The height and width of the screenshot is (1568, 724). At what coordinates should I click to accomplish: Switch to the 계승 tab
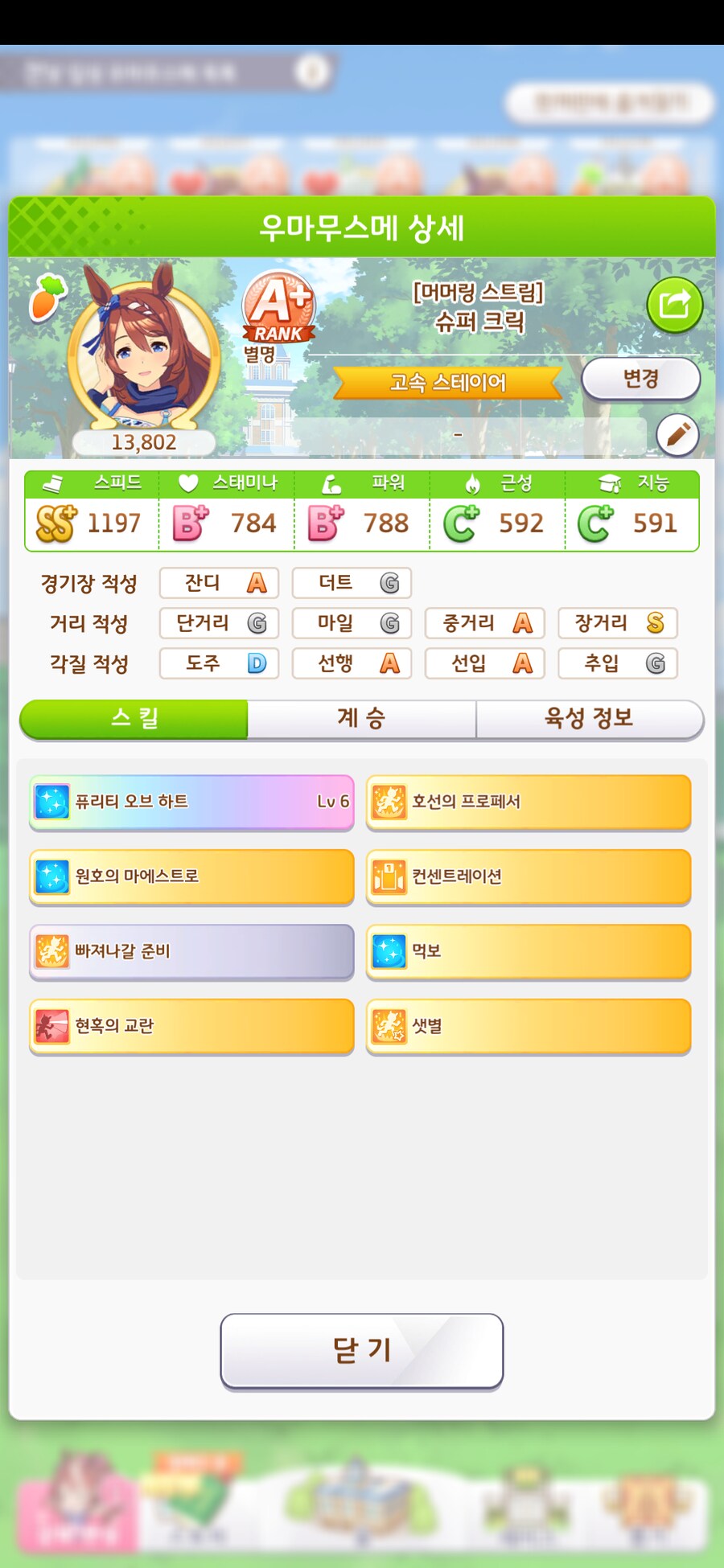tap(361, 718)
